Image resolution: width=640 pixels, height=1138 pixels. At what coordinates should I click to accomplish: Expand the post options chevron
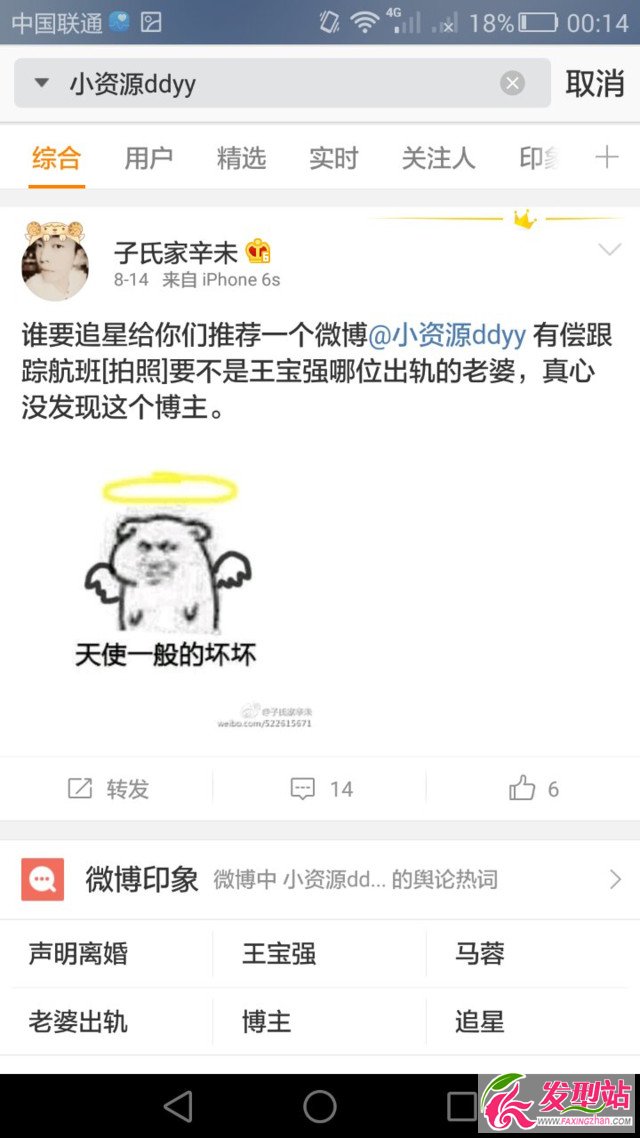click(609, 250)
